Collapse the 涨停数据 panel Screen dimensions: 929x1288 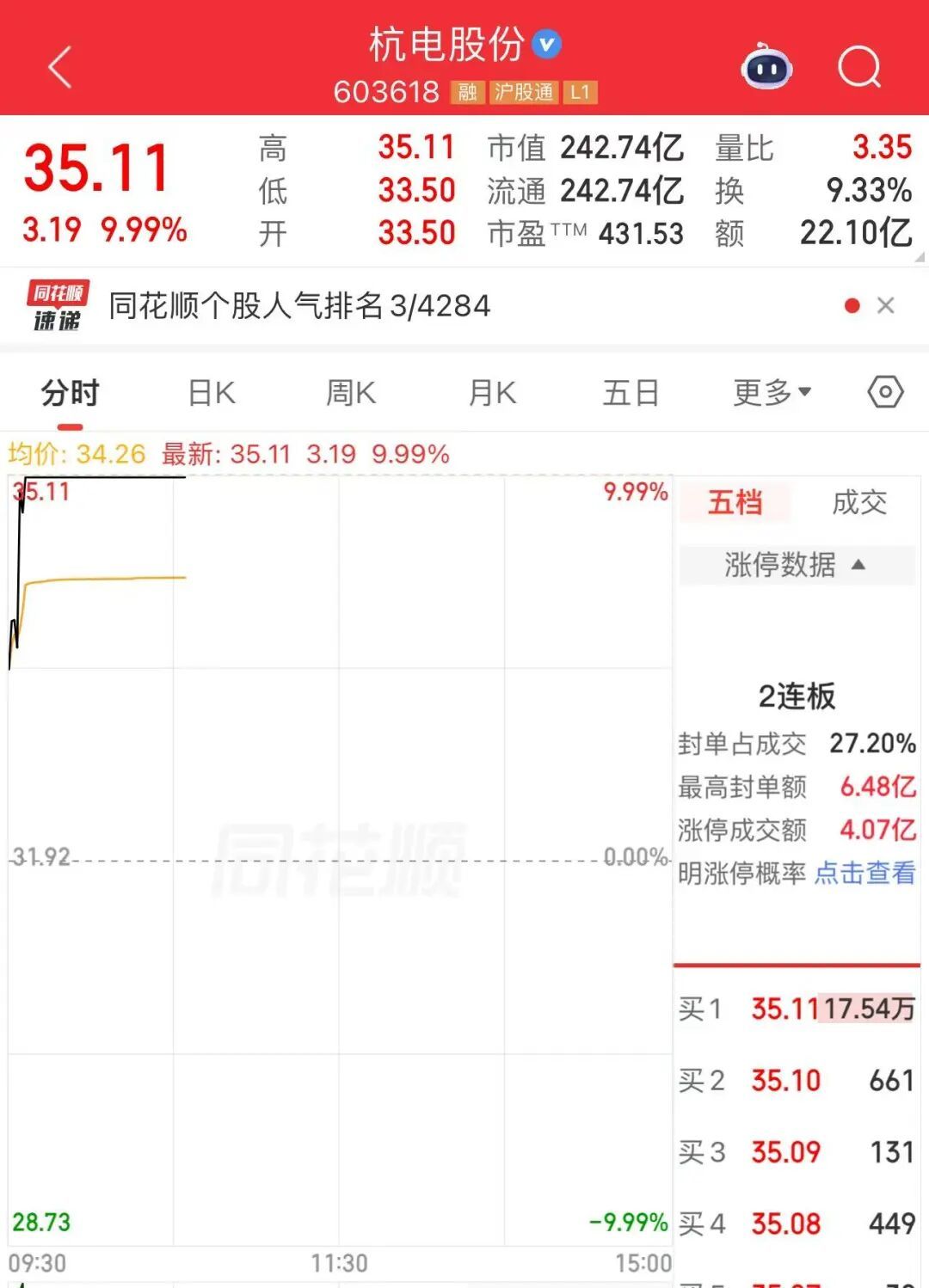[x=797, y=565]
